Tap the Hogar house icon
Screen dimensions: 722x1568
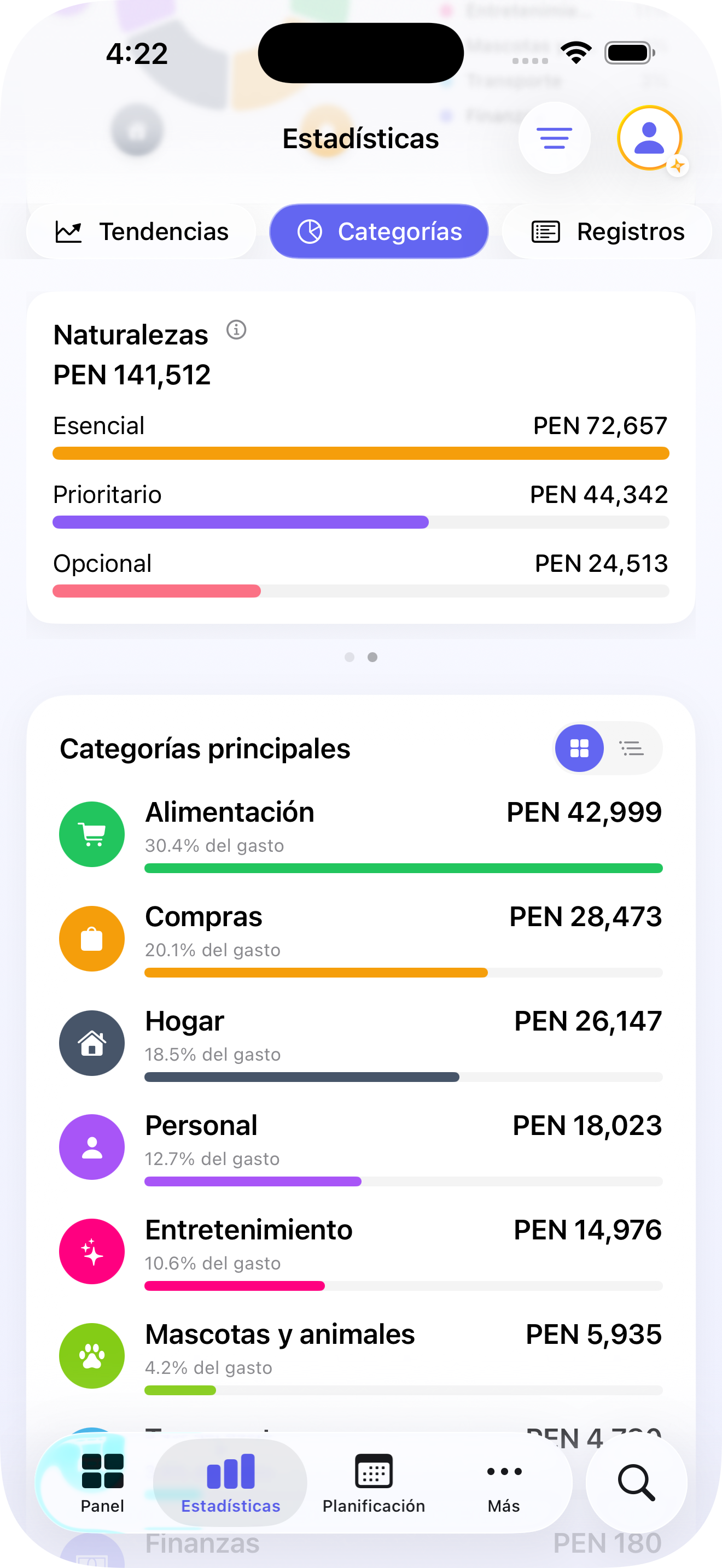[91, 1043]
